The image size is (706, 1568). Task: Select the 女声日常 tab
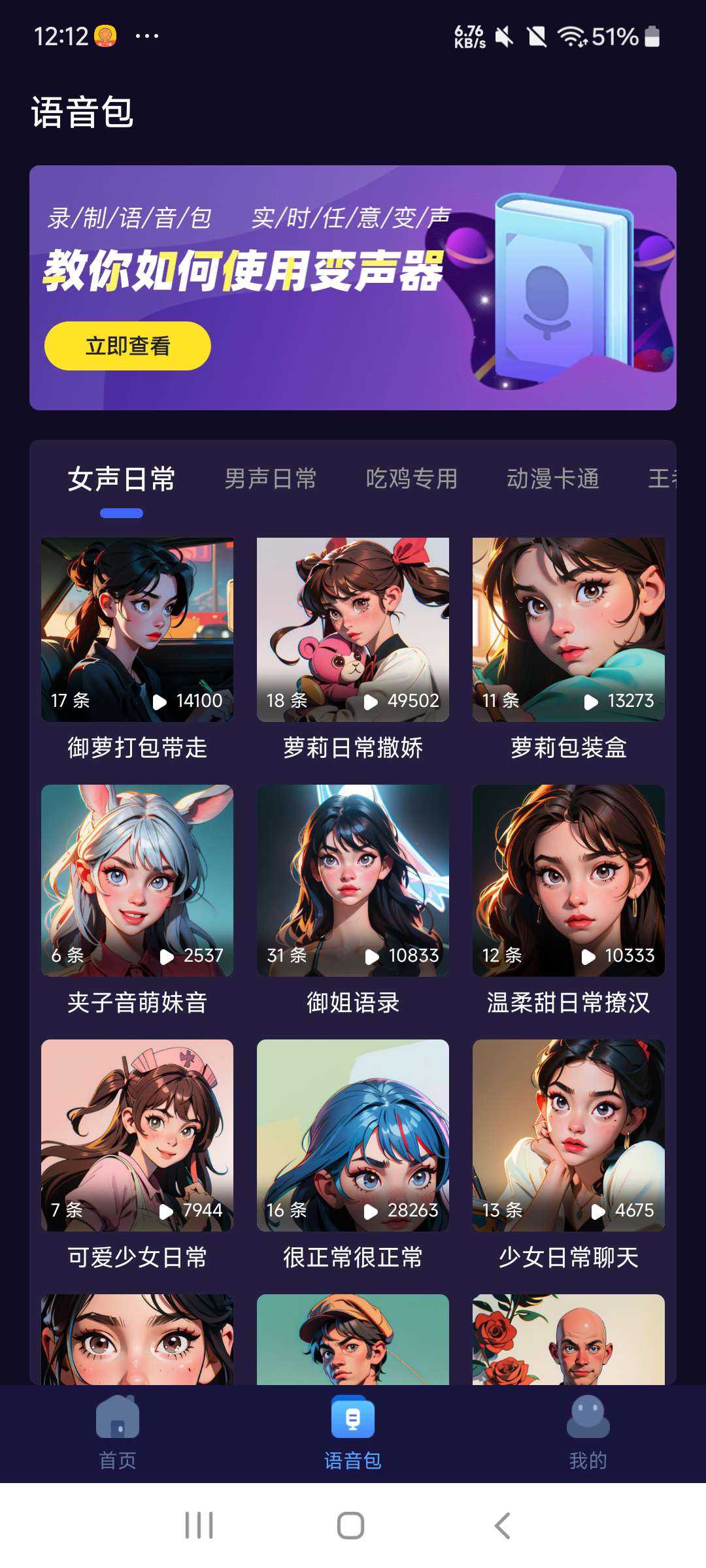tap(122, 479)
